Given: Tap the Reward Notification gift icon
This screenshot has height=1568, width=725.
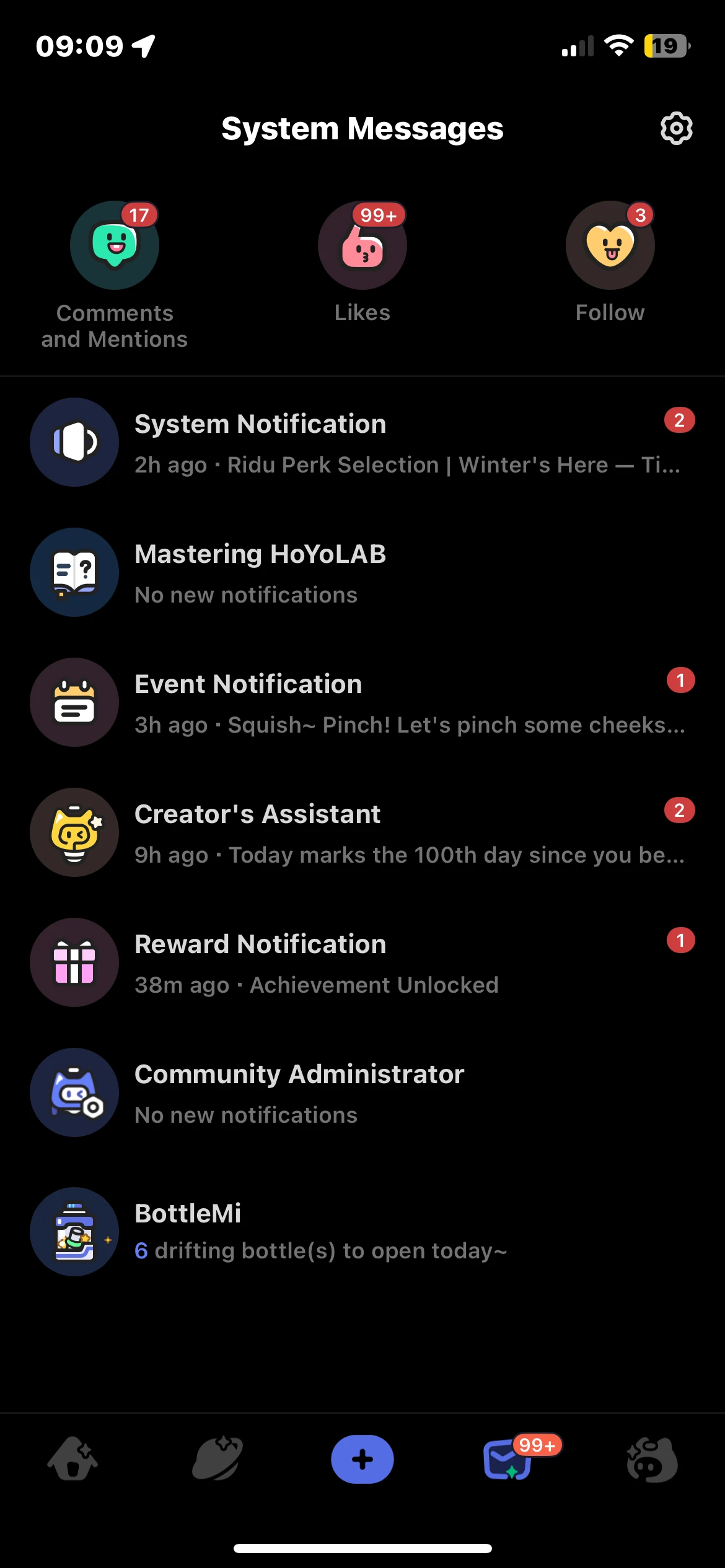Looking at the screenshot, I should coord(74,962).
